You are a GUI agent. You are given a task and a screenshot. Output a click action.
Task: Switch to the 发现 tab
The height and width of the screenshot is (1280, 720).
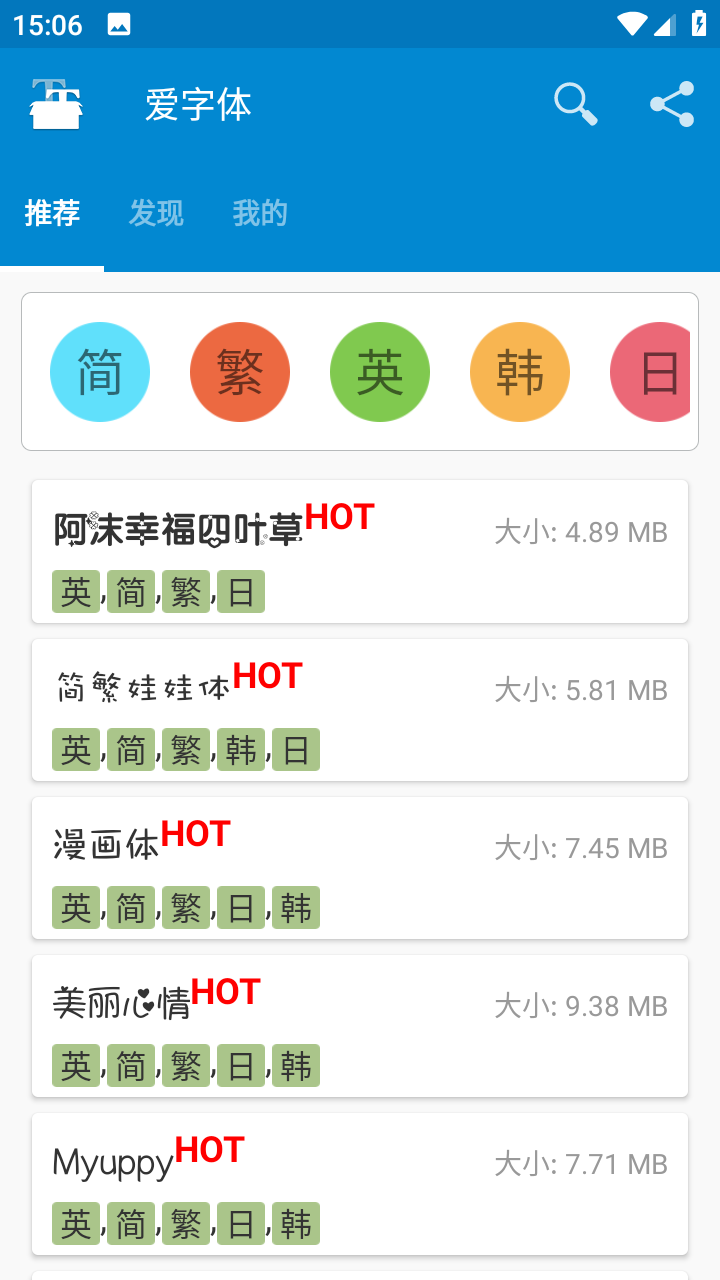pos(156,213)
